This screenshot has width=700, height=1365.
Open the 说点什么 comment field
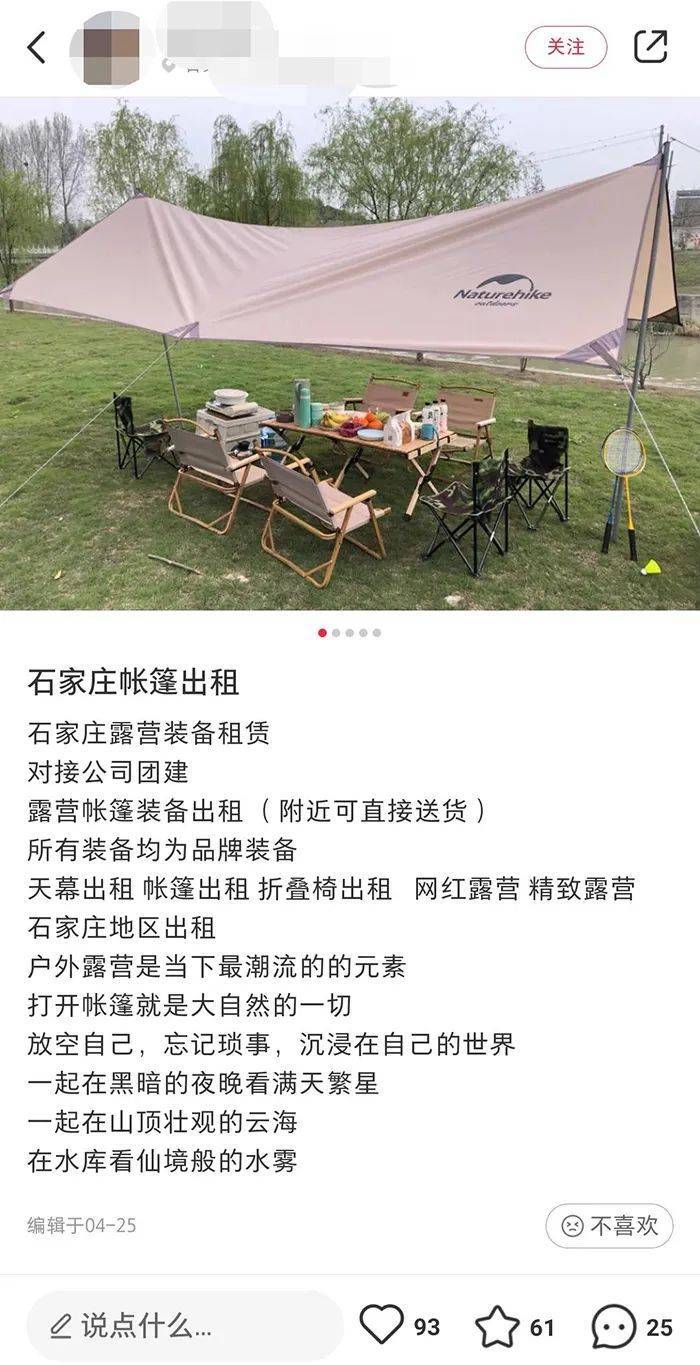tap(185, 1327)
